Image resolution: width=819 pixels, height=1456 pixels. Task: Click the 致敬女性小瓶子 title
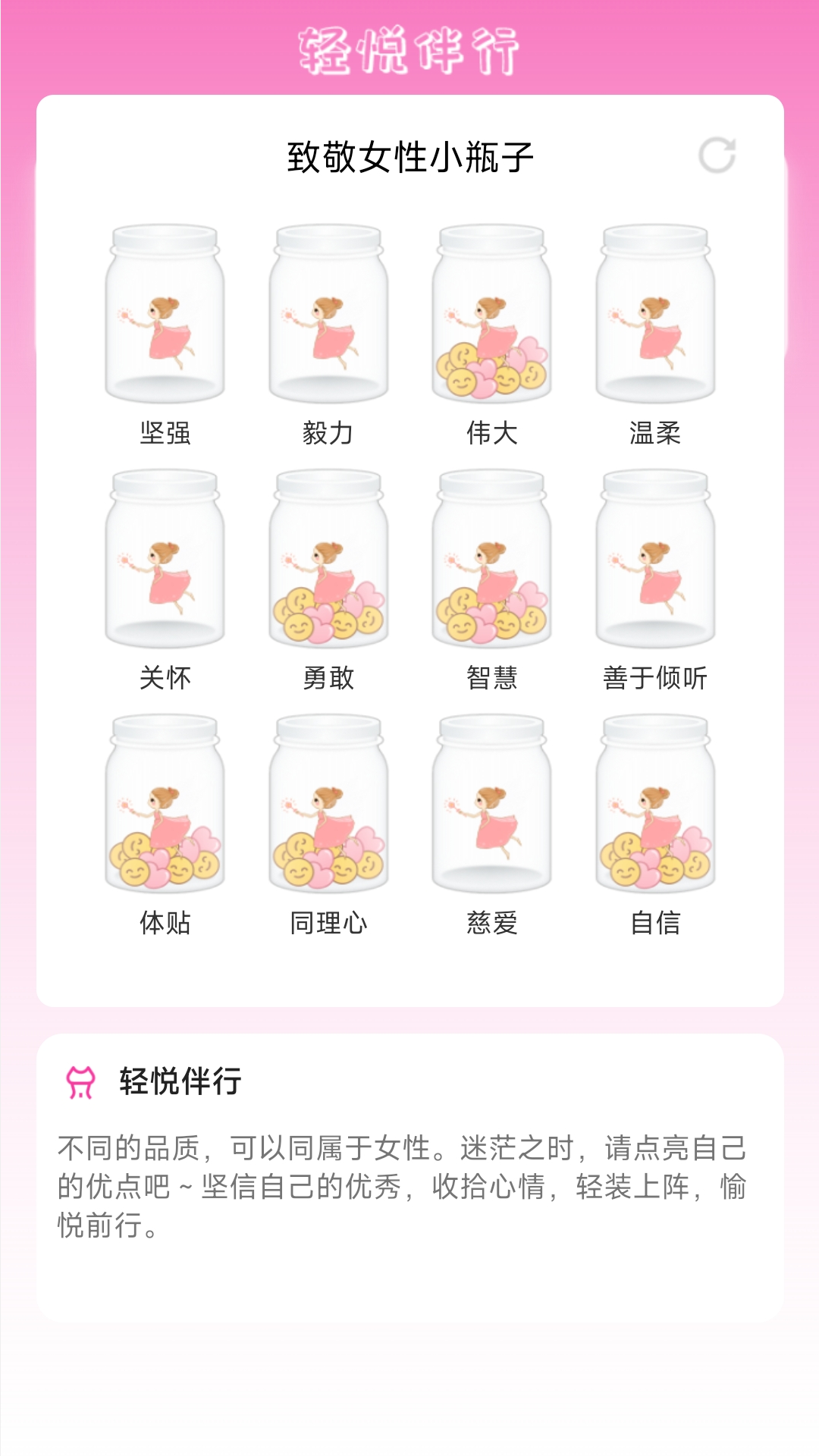pyautogui.click(x=409, y=152)
